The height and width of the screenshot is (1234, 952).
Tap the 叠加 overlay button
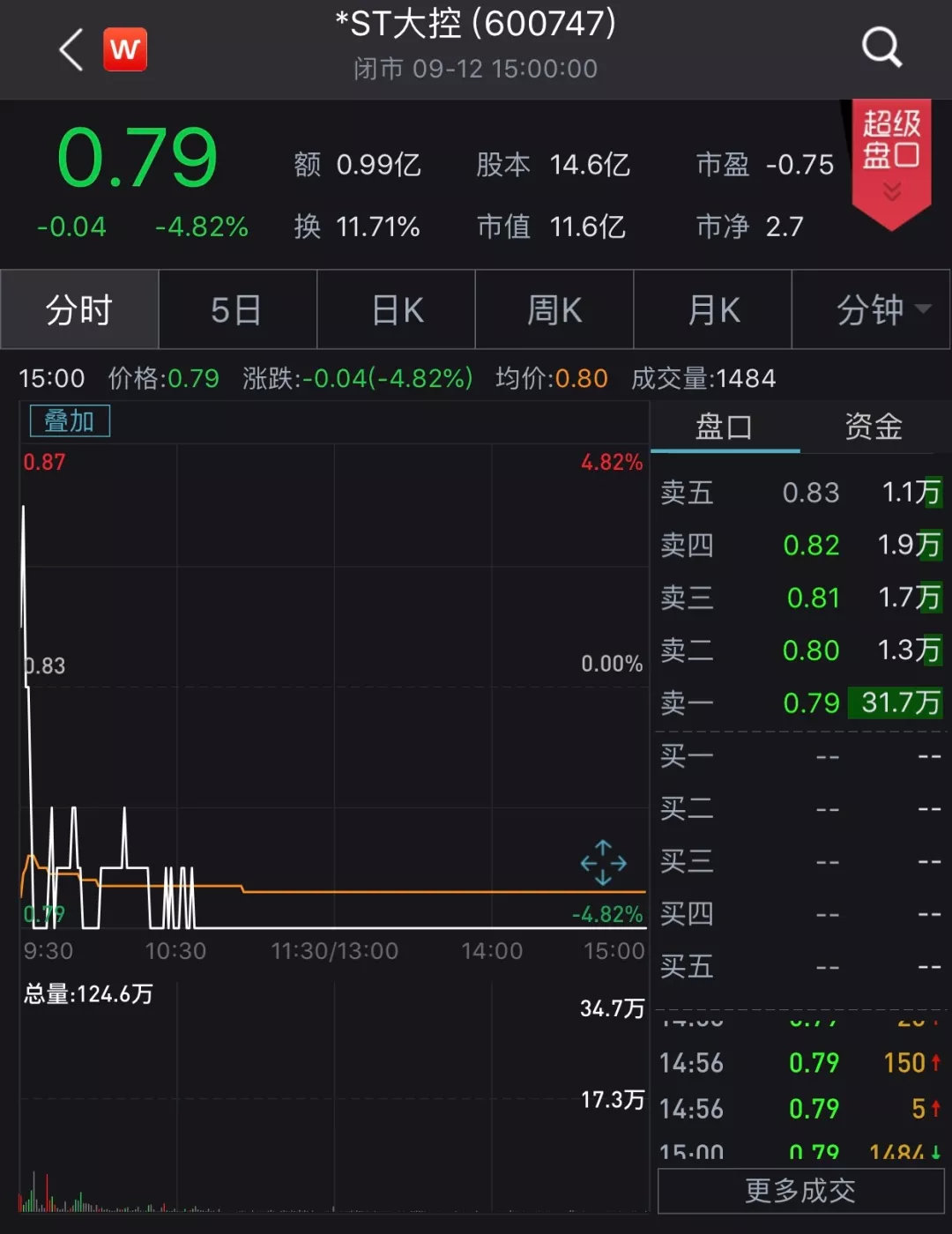70,421
